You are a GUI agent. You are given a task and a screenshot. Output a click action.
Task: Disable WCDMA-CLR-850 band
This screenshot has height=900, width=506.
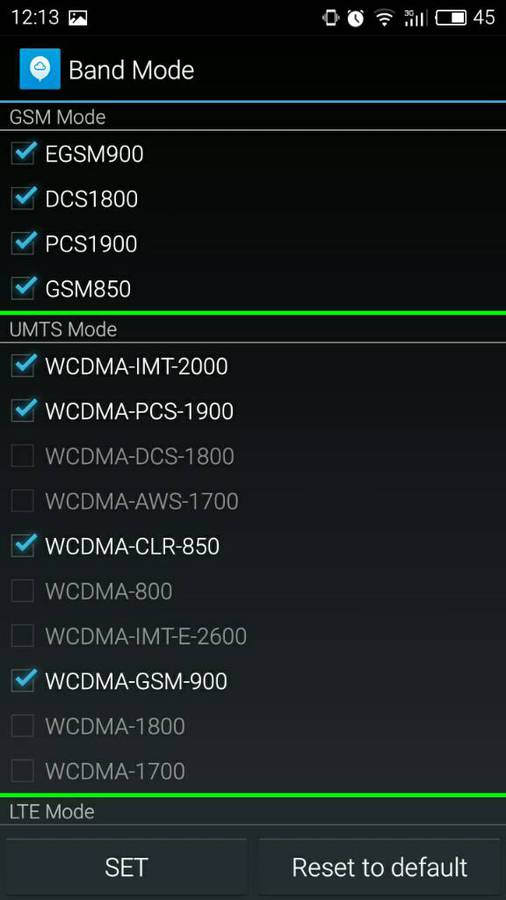click(x=24, y=546)
